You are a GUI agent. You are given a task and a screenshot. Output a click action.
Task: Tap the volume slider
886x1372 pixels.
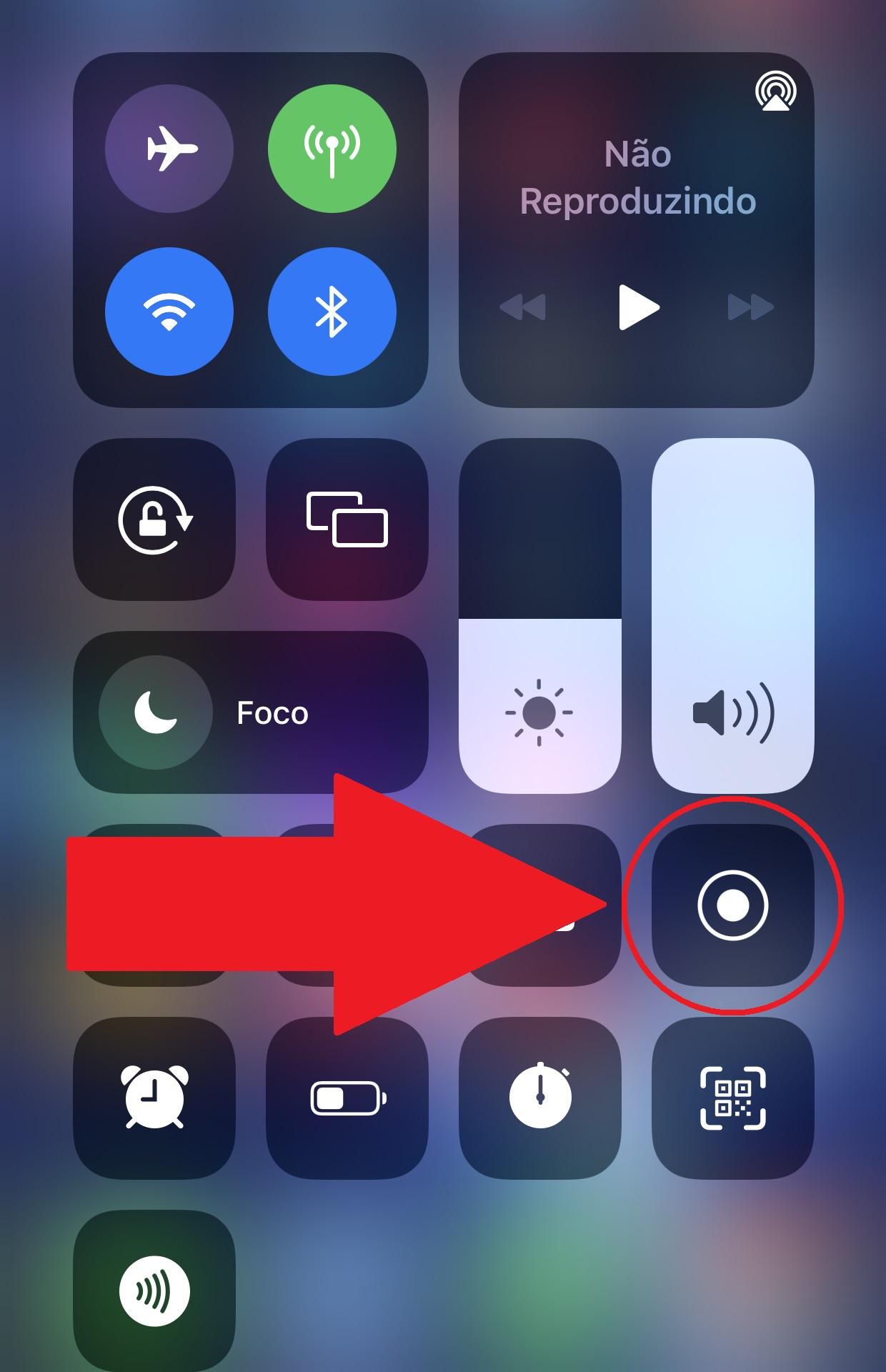[733, 616]
